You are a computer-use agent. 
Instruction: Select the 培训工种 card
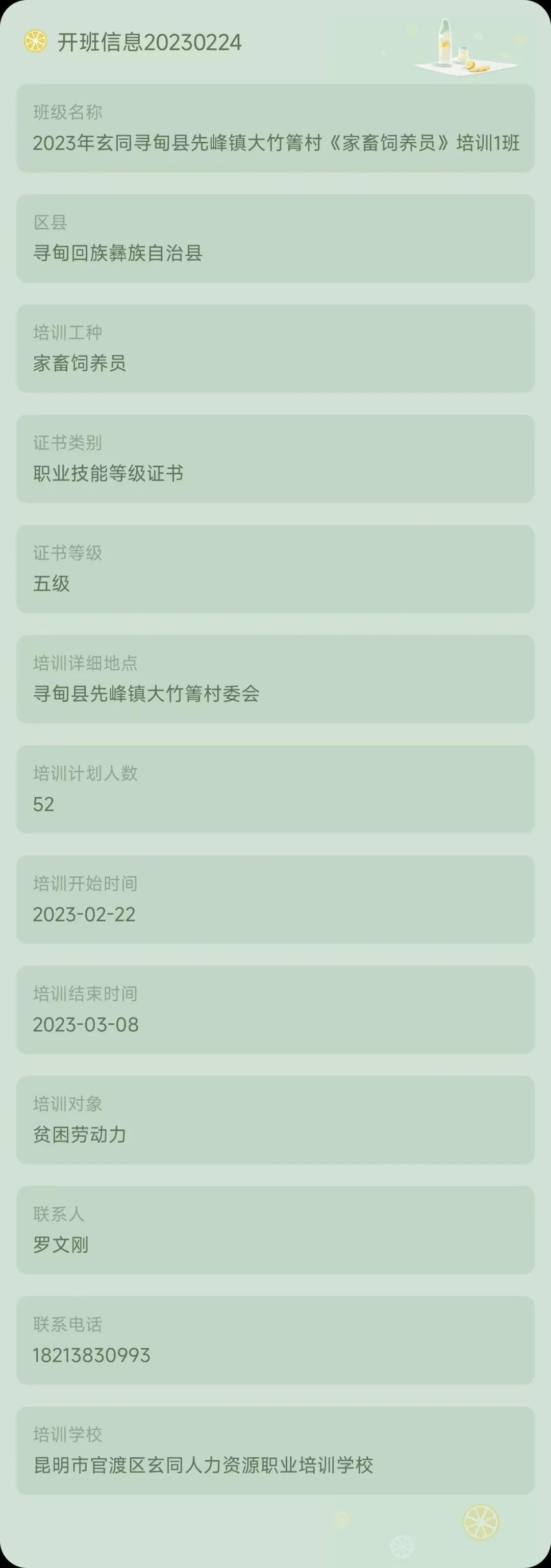[274, 348]
